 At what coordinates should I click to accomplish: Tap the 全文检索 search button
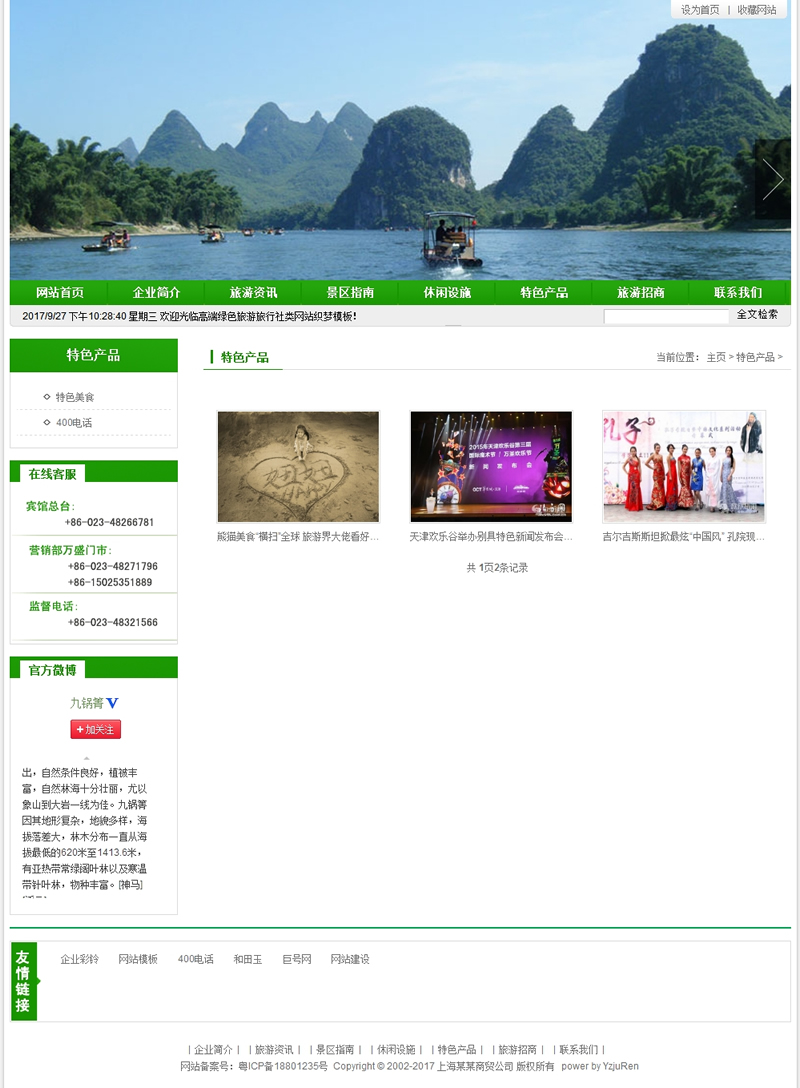coord(757,315)
